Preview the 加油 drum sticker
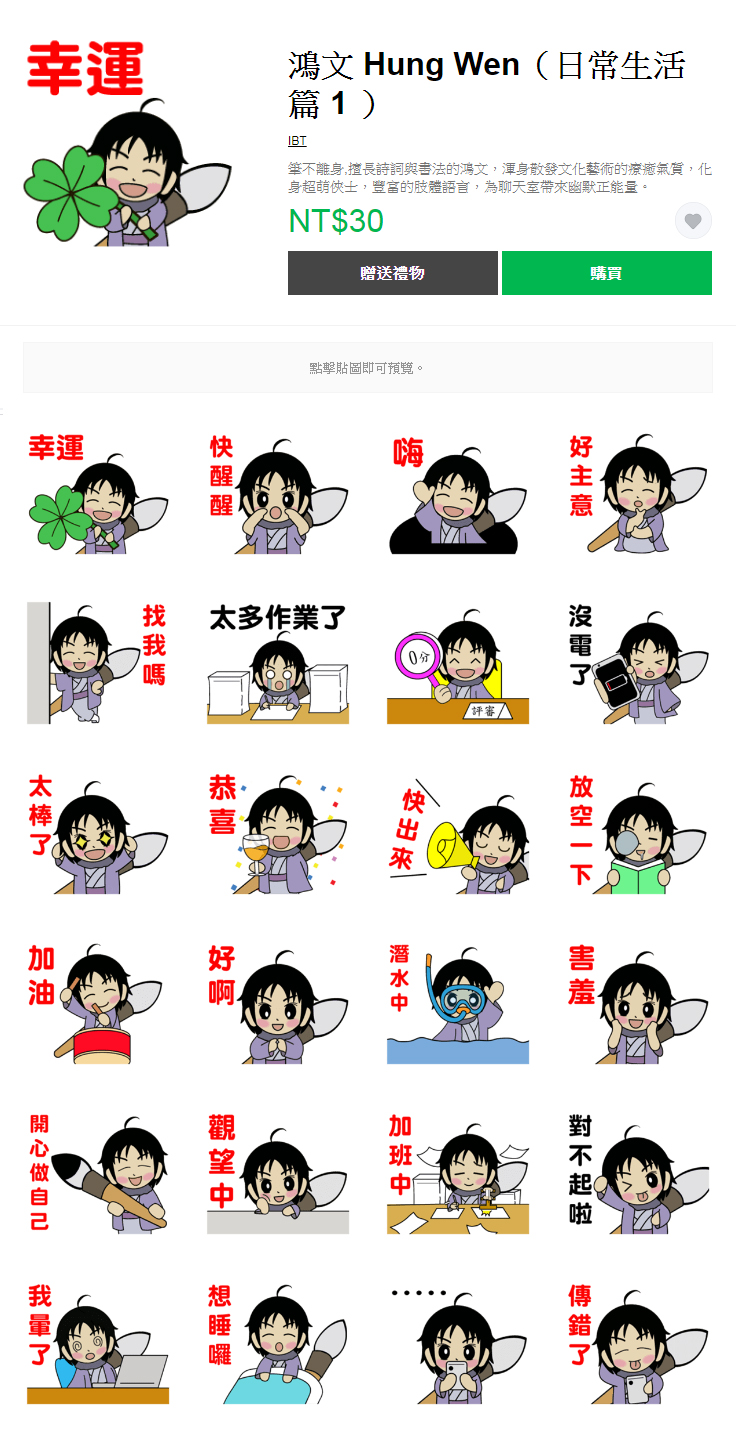This screenshot has height=1438, width=736. pos(97,1005)
